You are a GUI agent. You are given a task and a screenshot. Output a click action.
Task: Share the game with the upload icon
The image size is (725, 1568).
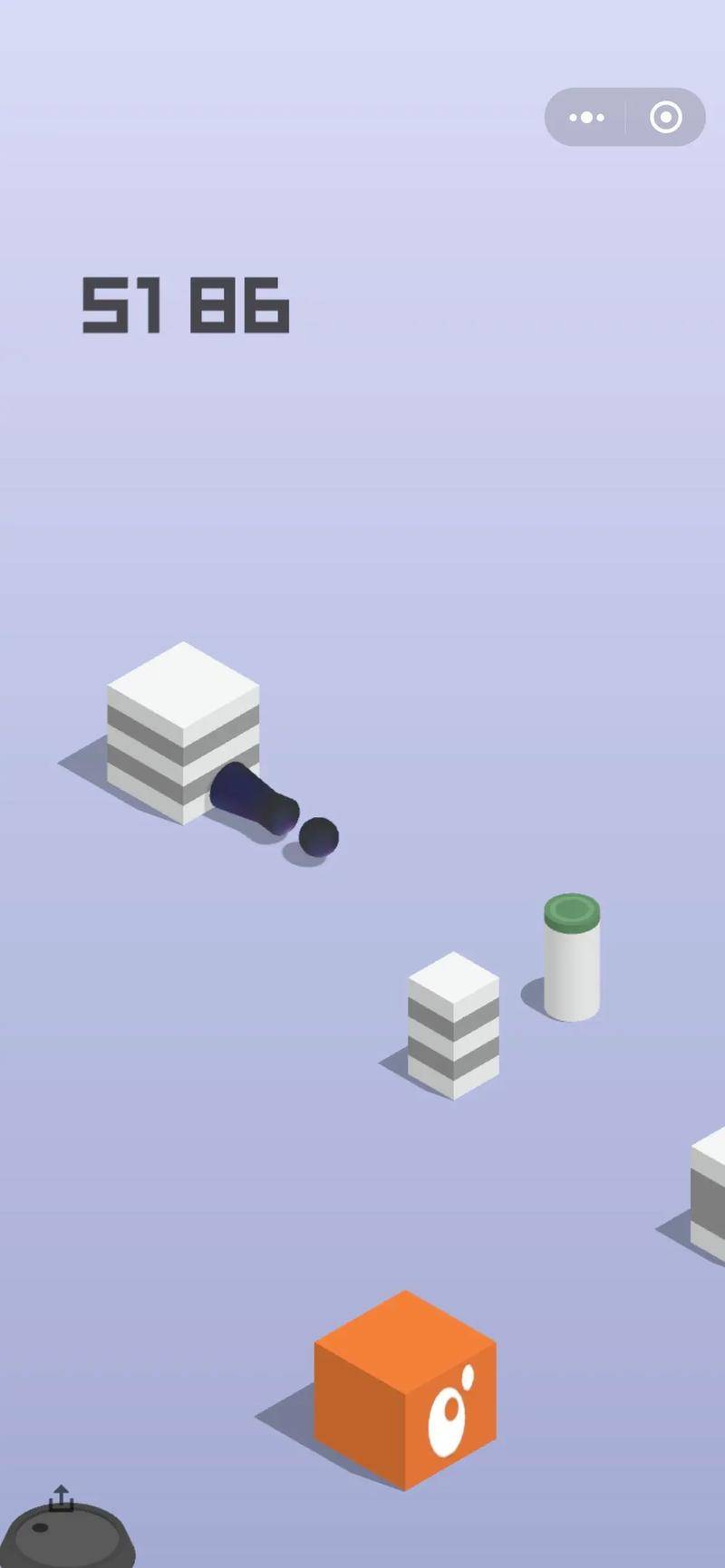pos(61,1498)
